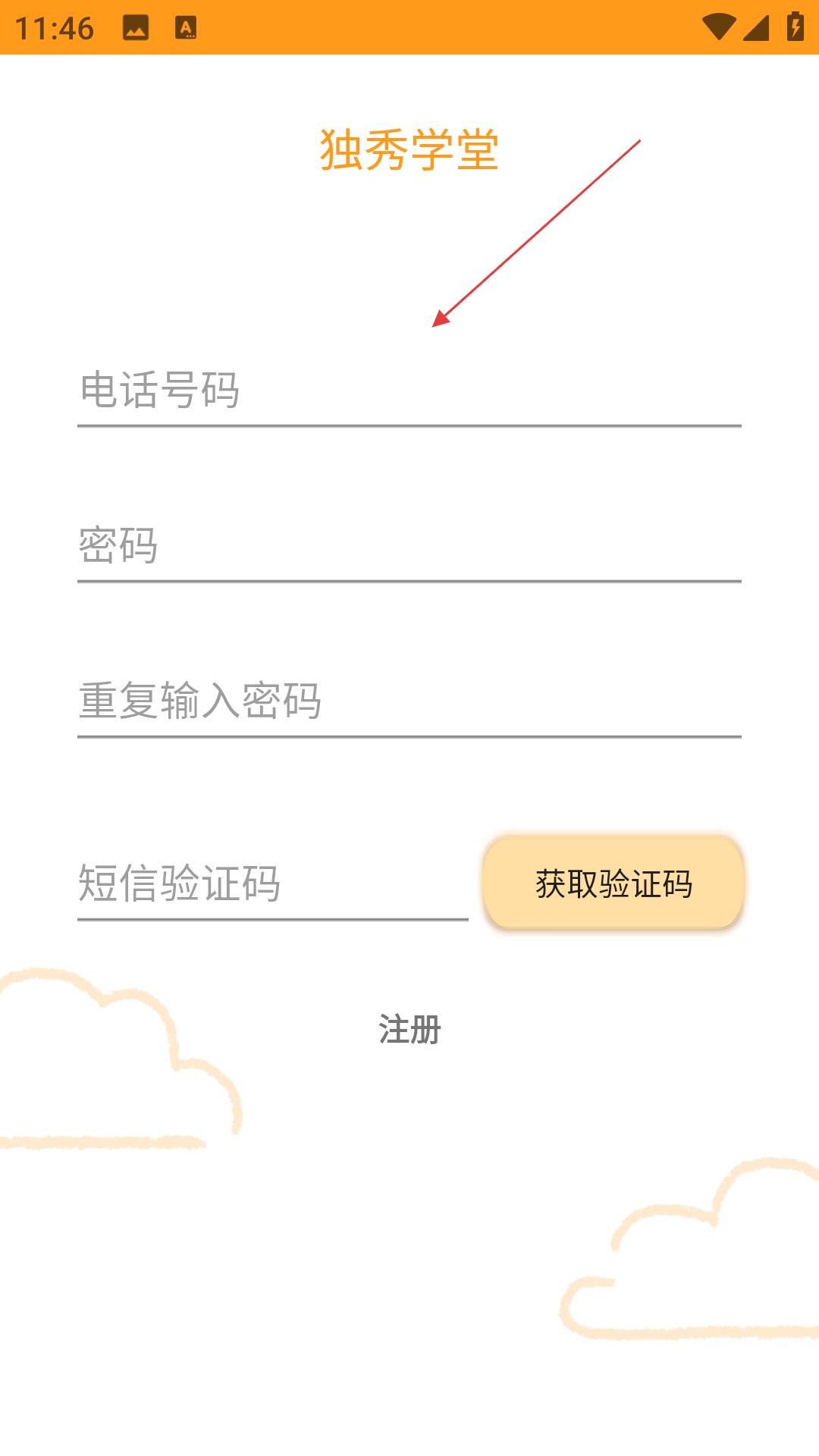Request a code with 获取验证码 button
Viewport: 819px width, 1456px height.
[x=613, y=883]
